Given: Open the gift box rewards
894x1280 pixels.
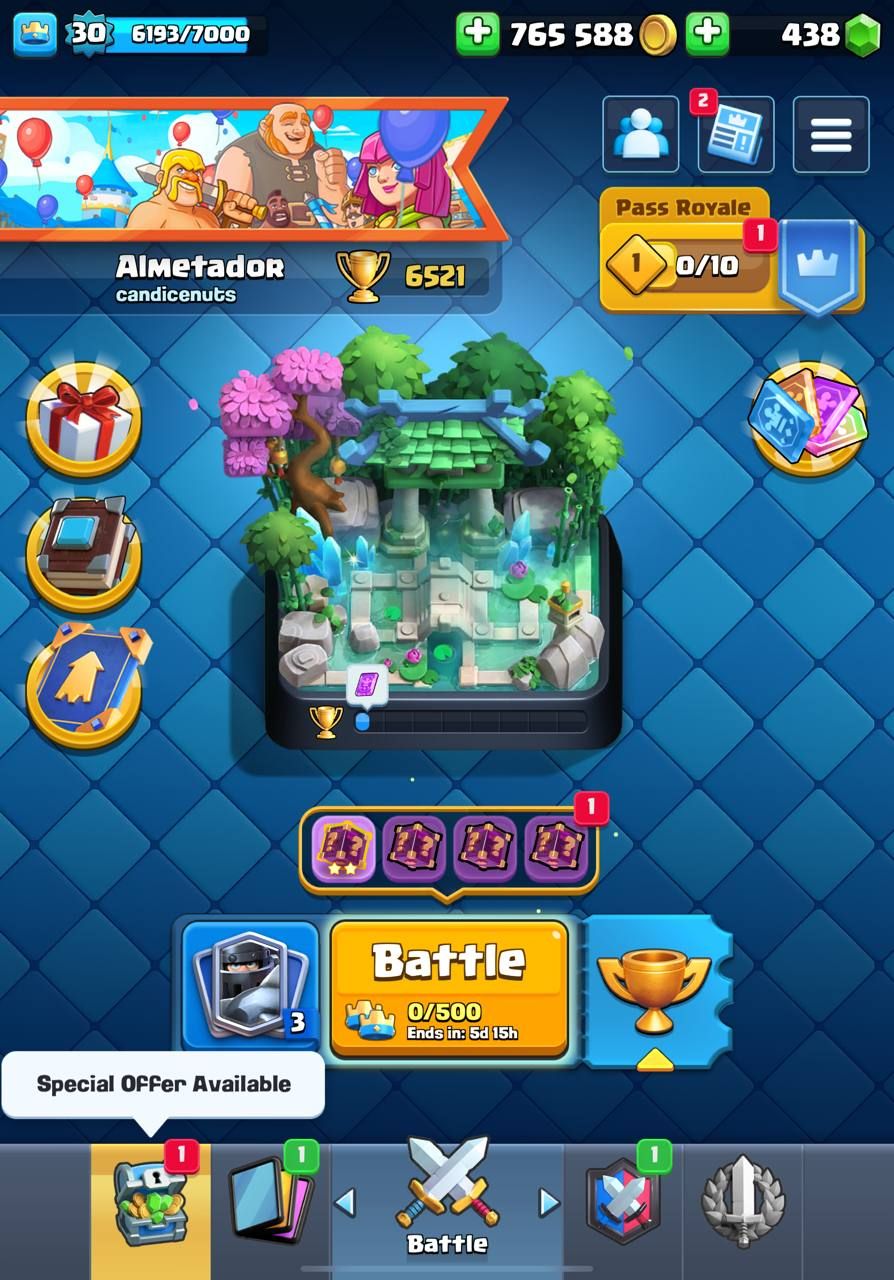Looking at the screenshot, I should point(84,418).
